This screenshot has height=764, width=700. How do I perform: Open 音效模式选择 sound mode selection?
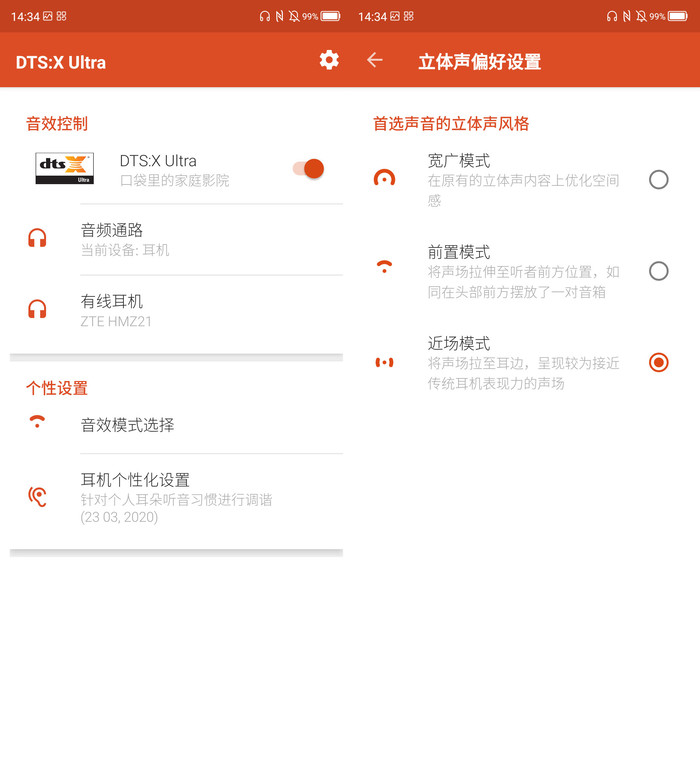(180, 425)
